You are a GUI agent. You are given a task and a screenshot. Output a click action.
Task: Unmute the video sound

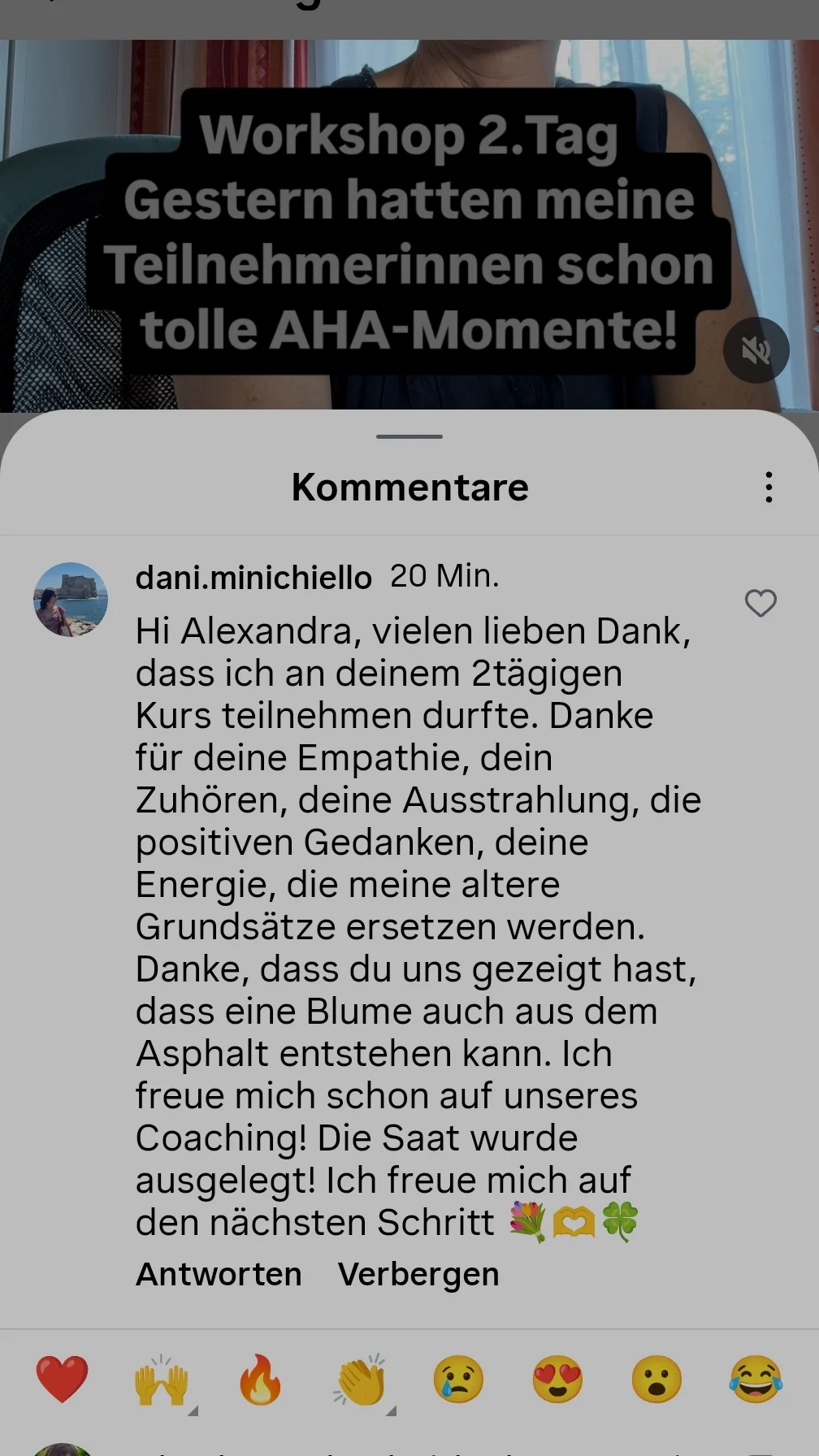click(756, 350)
